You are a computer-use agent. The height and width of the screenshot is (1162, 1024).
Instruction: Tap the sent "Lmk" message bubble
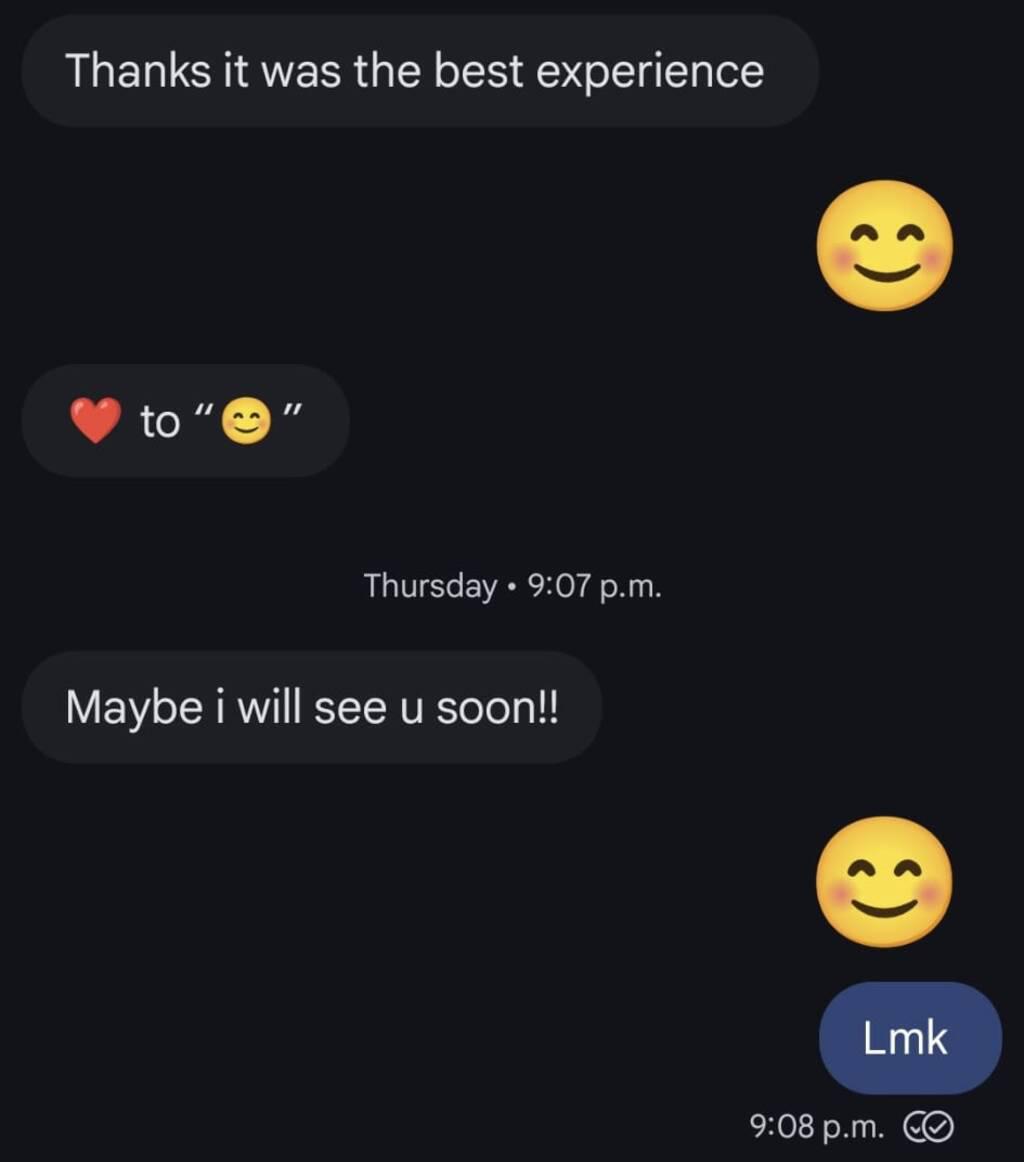(x=909, y=1038)
